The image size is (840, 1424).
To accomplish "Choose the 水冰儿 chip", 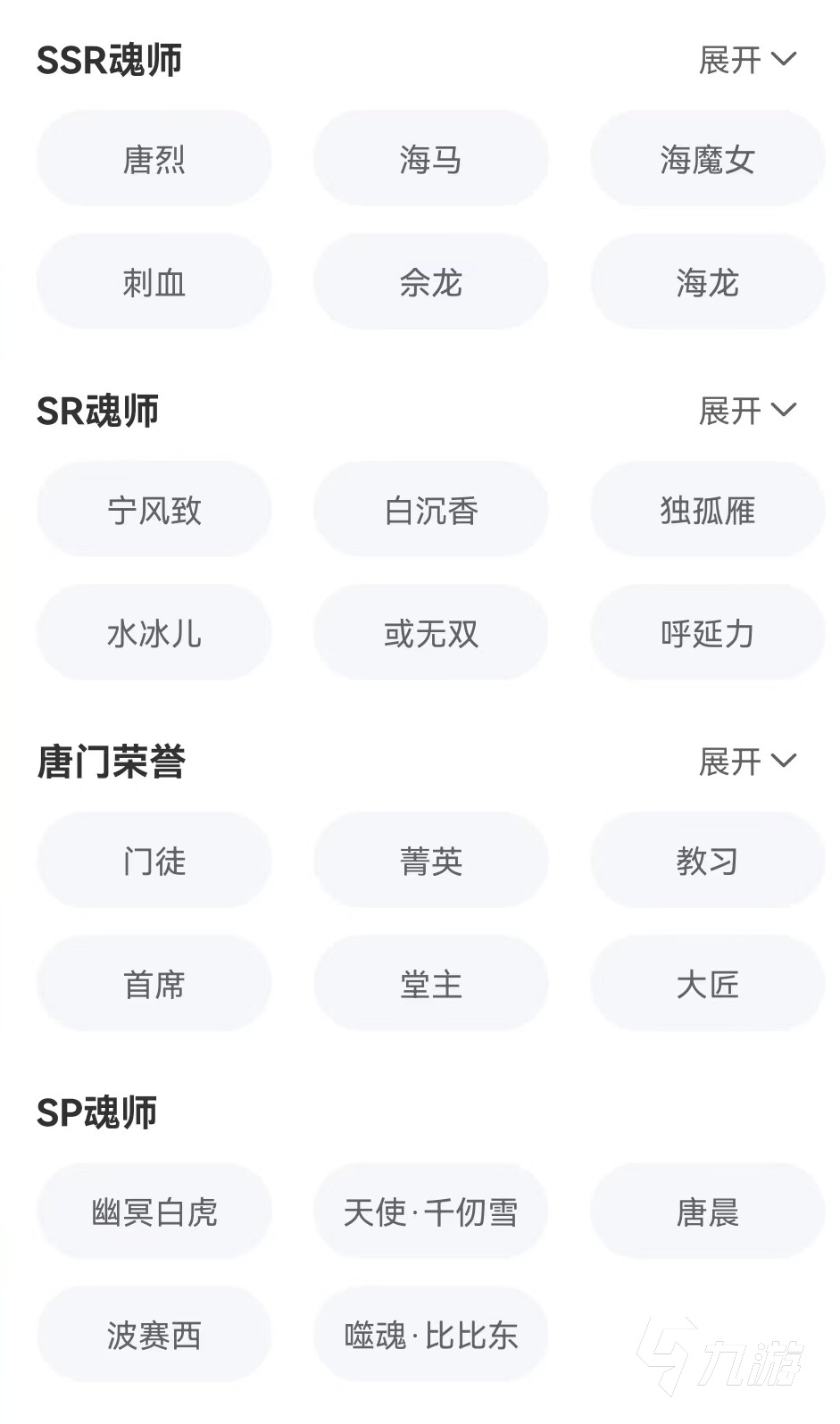I will [x=154, y=634].
